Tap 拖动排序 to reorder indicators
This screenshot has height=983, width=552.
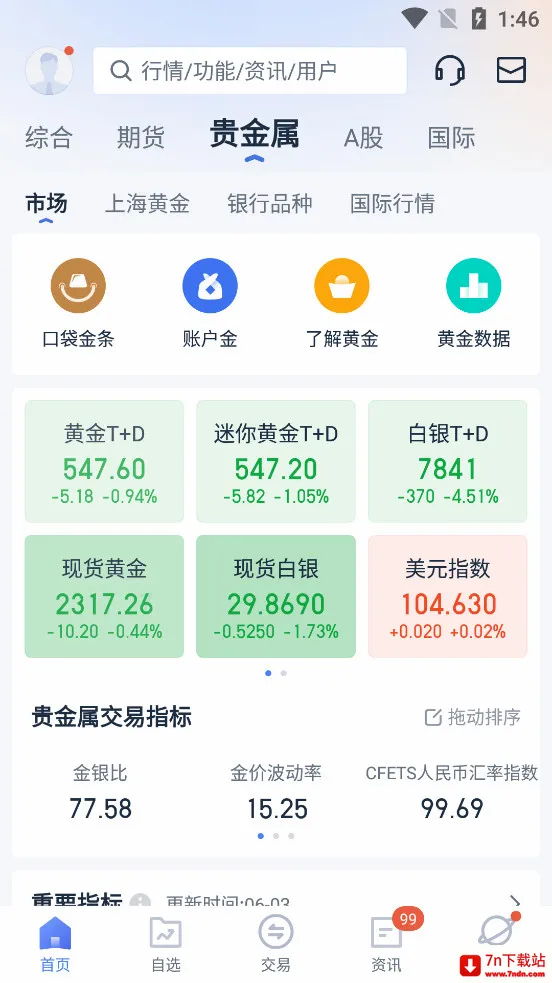473,717
